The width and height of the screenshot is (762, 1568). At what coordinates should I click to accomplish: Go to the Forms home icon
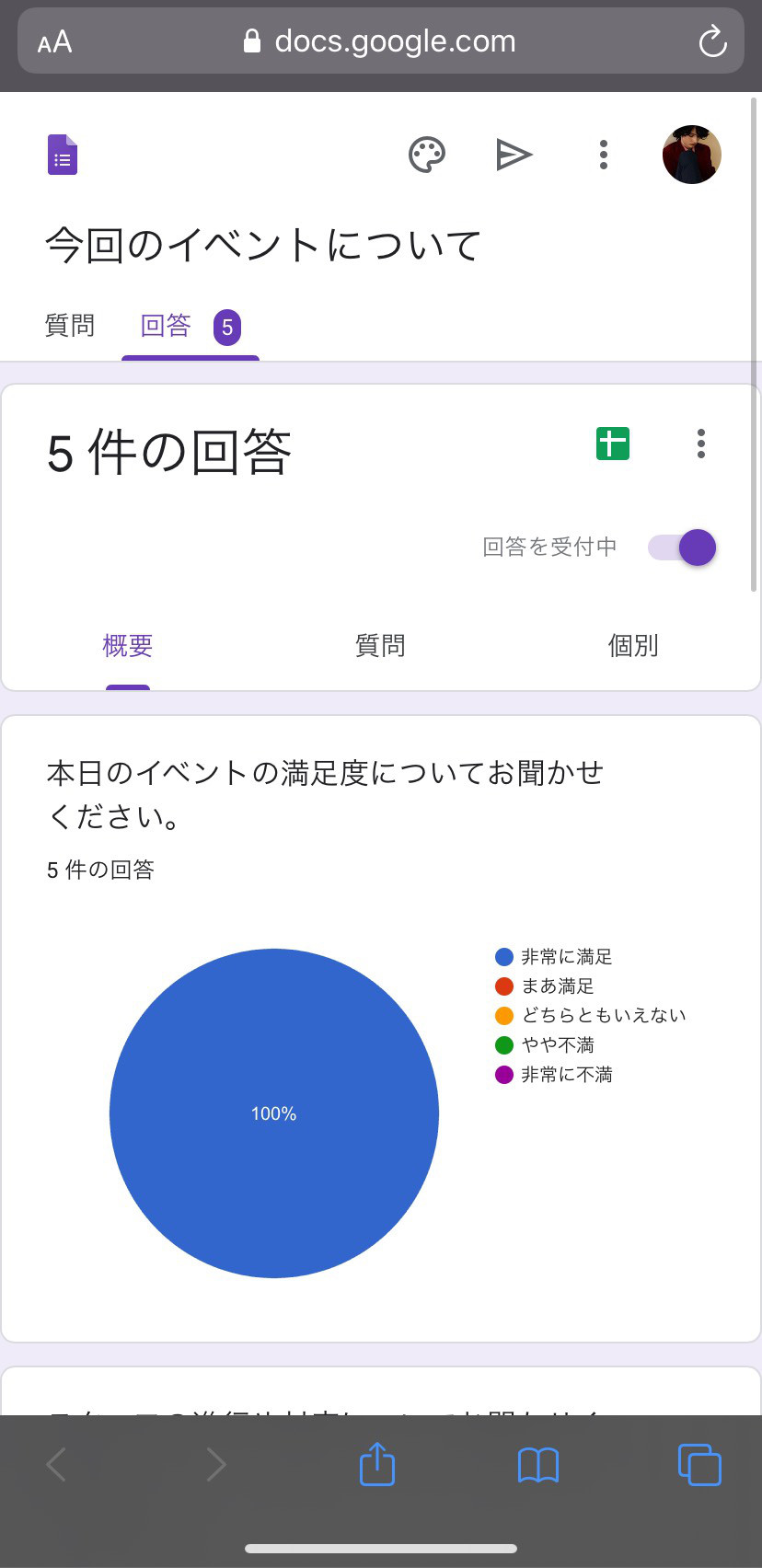click(63, 155)
